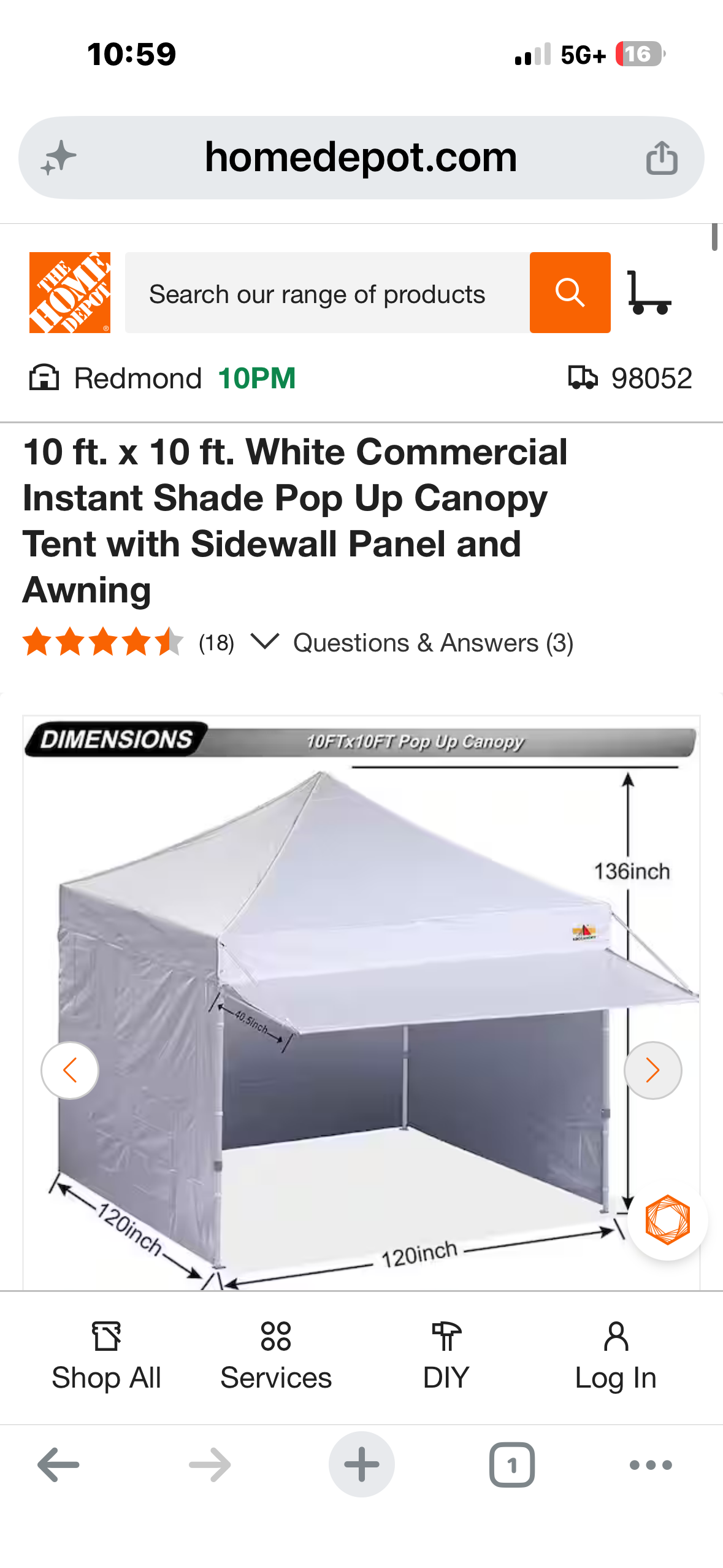This screenshot has width=723, height=1568.
Task: Show the next product image
Action: pos(652,1070)
